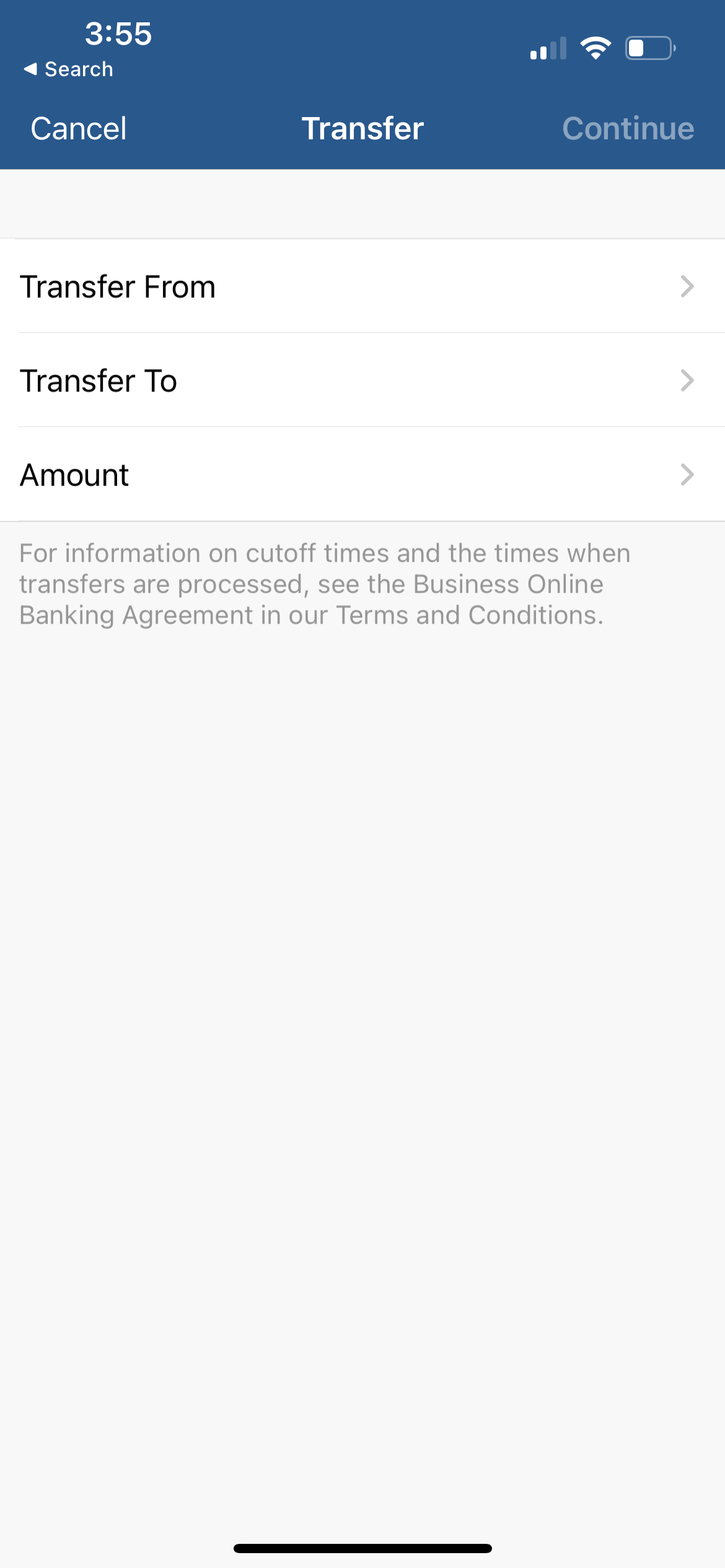725x1568 pixels.
Task: Choose the Transfer To account
Action: click(362, 381)
